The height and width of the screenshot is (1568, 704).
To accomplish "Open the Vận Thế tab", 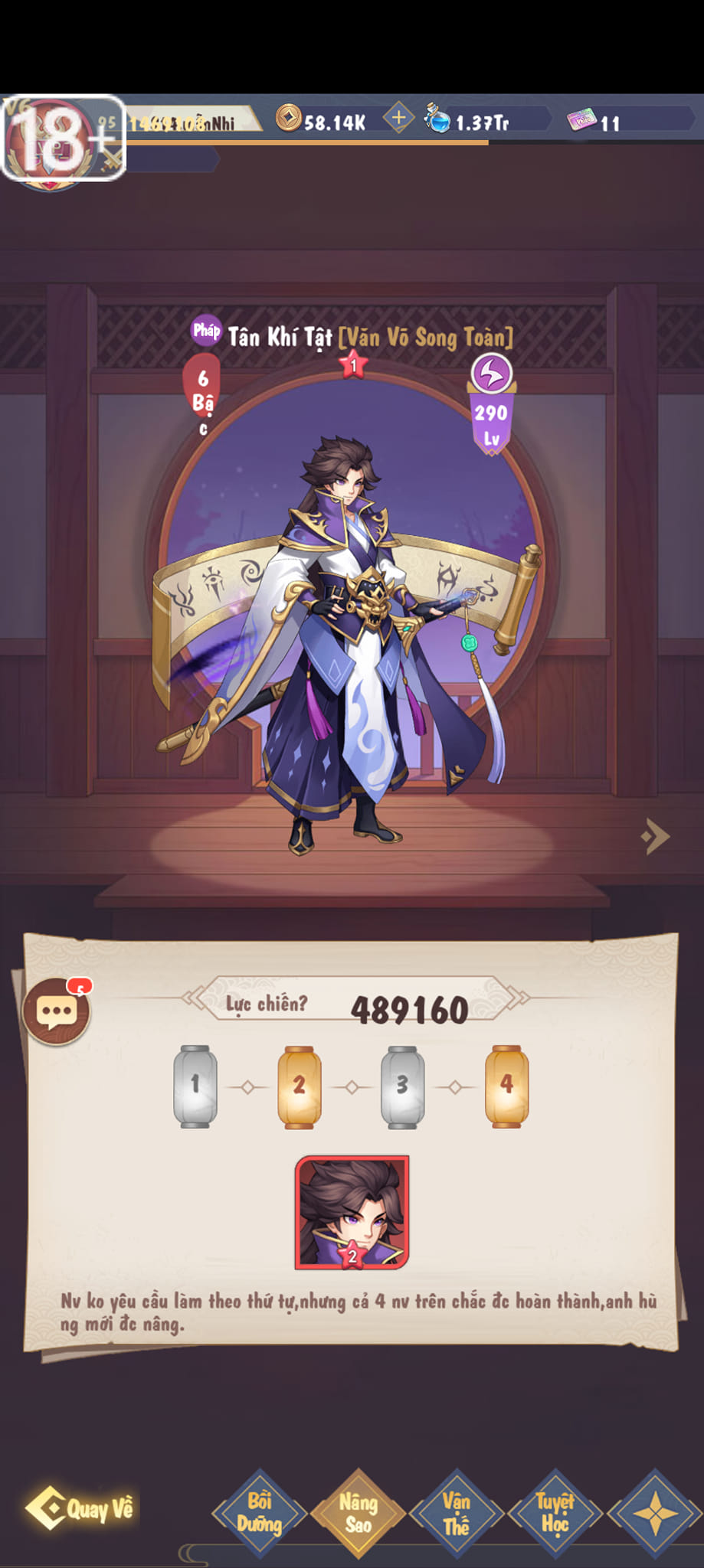I will [457, 1512].
